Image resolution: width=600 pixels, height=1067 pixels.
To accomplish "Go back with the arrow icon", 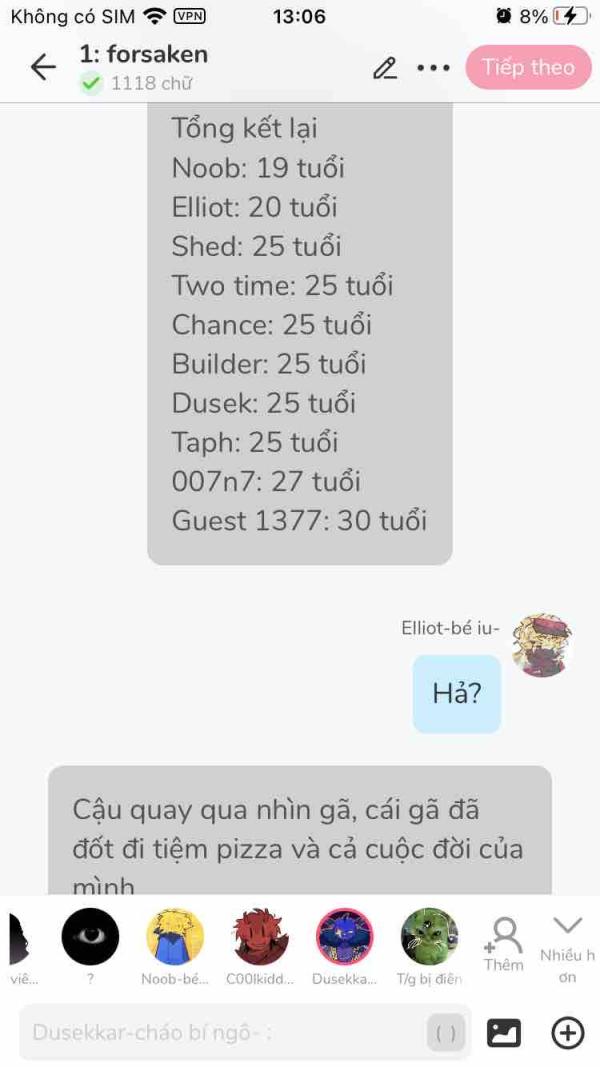I will coord(43,67).
